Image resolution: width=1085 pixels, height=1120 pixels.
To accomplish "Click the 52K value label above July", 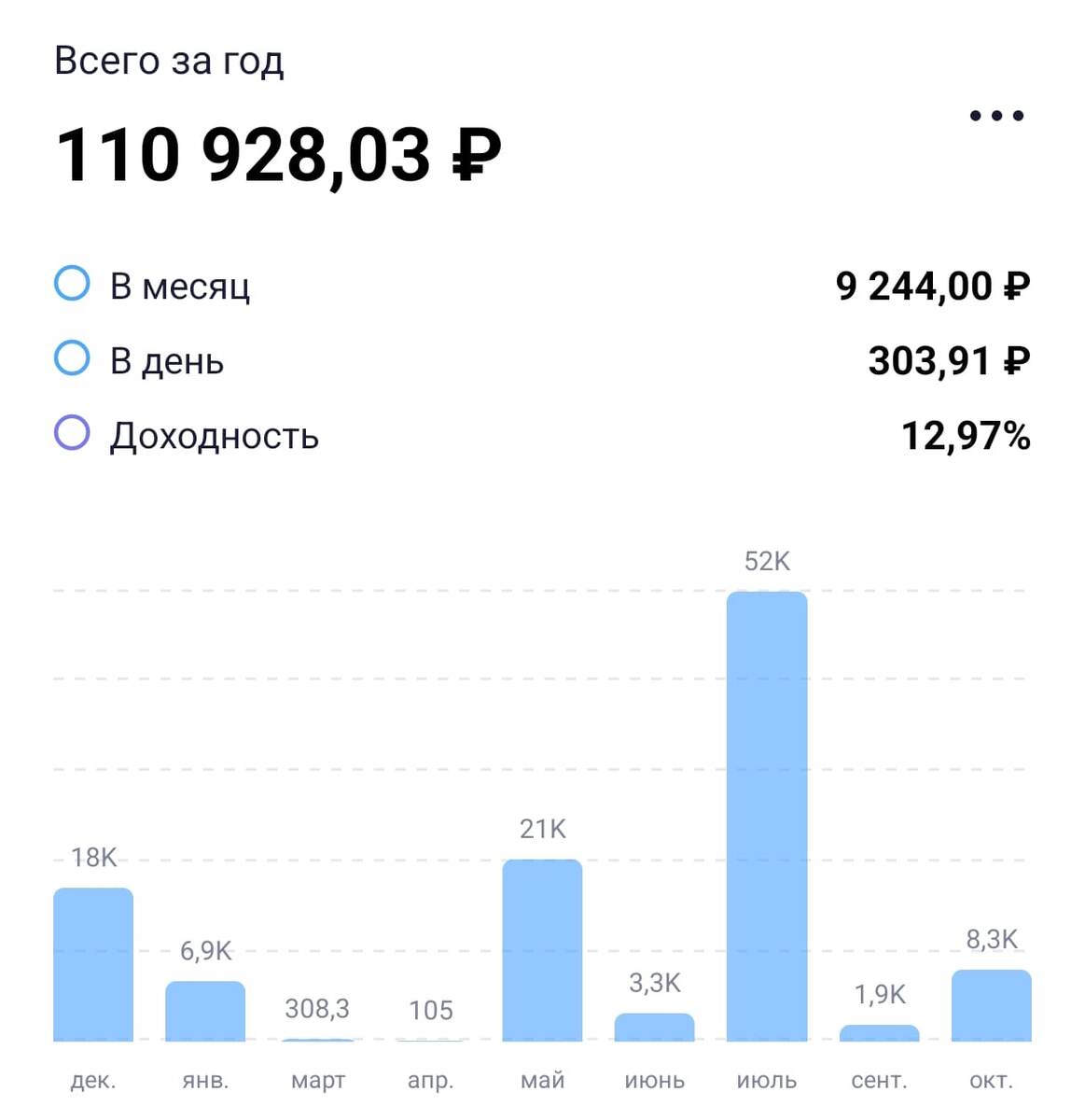I will click(767, 560).
